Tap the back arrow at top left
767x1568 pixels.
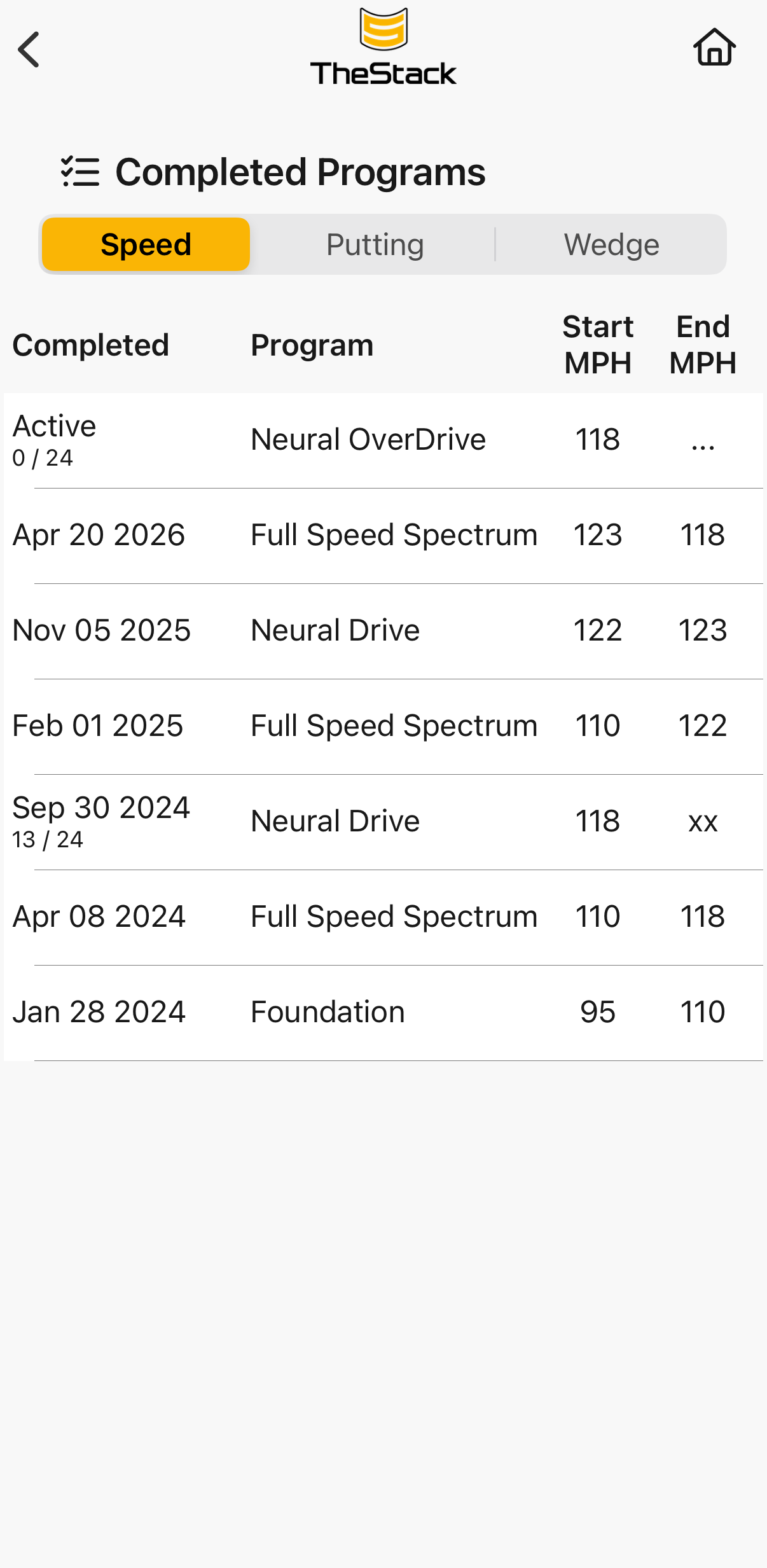click(28, 50)
